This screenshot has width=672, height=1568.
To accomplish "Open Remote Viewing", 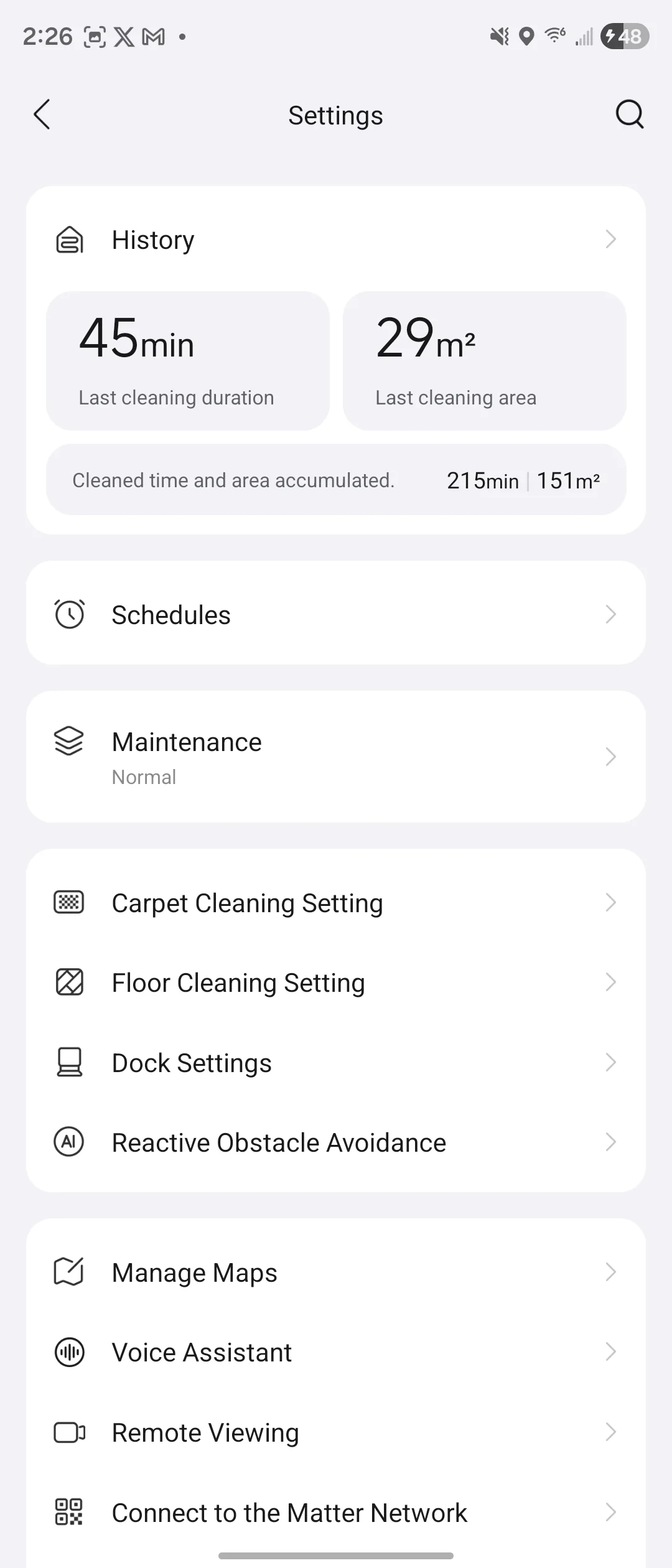I will [336, 1432].
